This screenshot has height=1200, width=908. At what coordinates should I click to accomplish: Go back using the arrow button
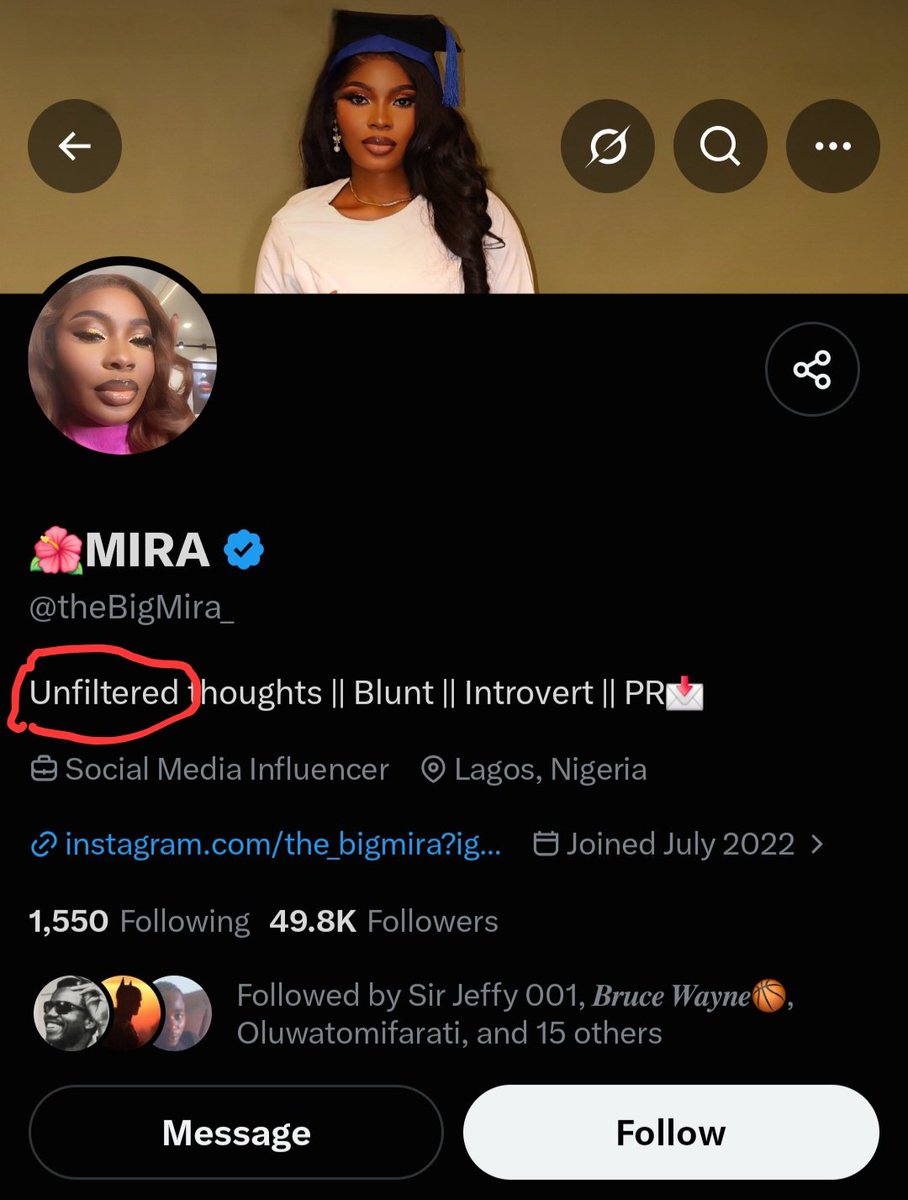pyautogui.click(x=75, y=146)
